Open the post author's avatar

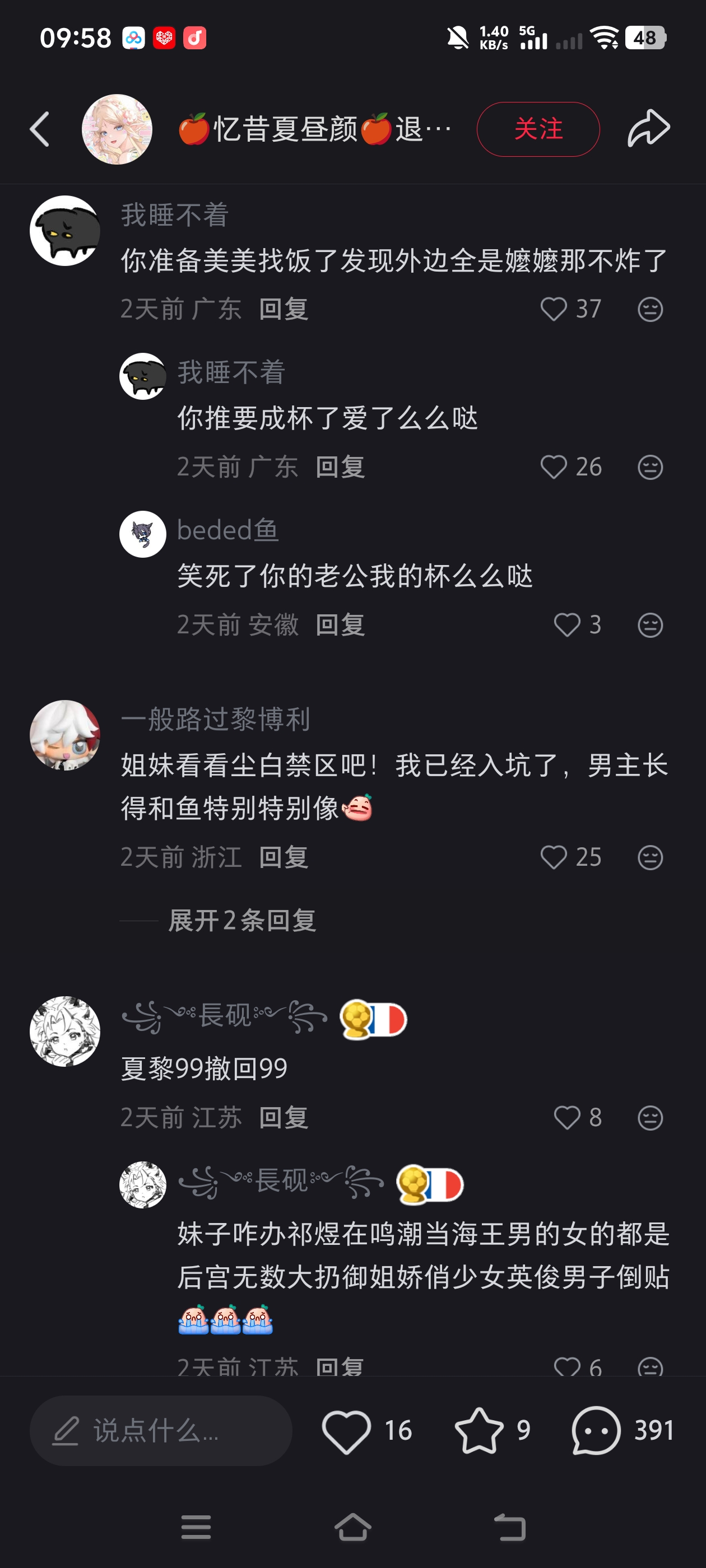pos(117,129)
